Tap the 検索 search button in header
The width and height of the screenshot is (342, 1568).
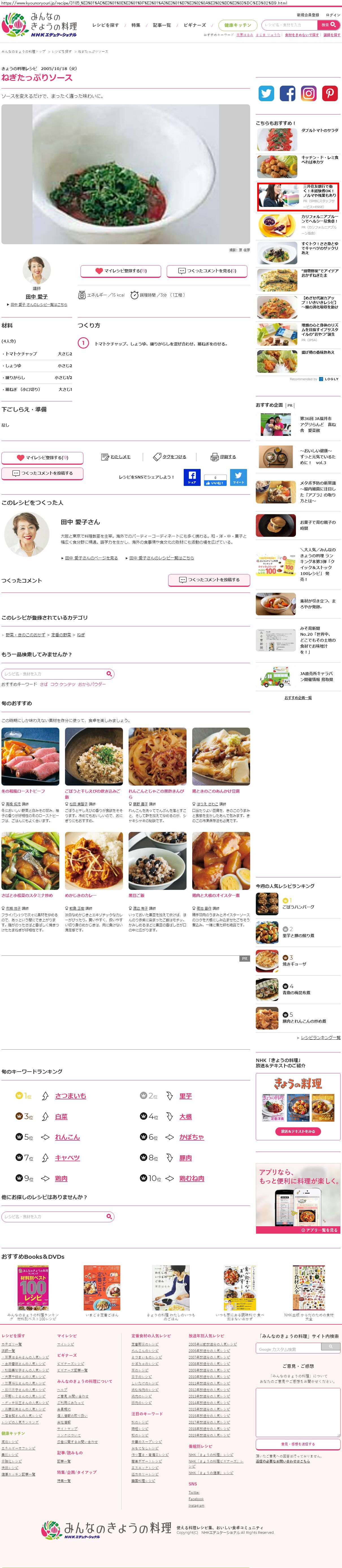[x=328, y=25]
